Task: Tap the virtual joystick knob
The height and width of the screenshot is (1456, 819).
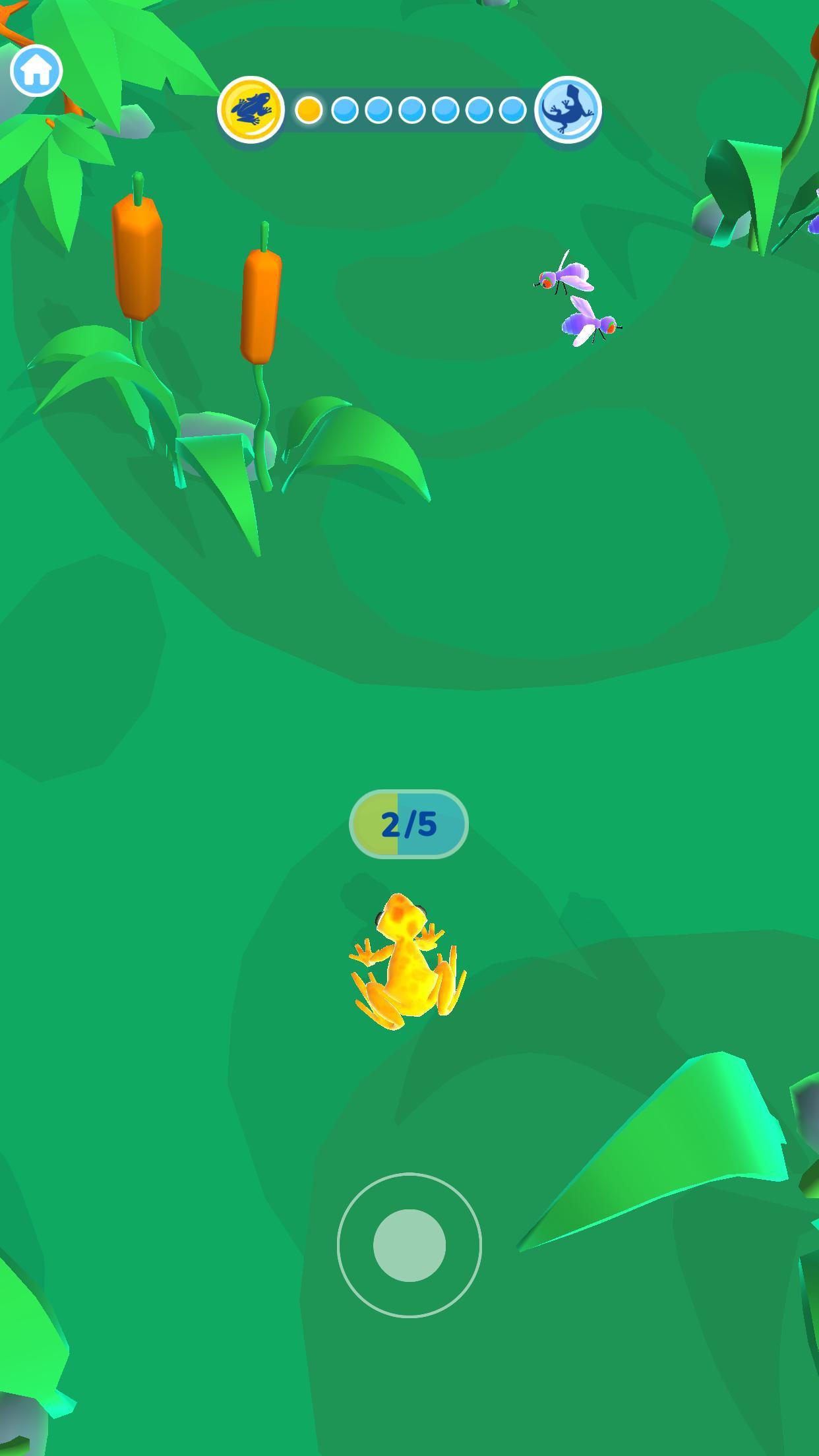Action: click(x=409, y=1245)
